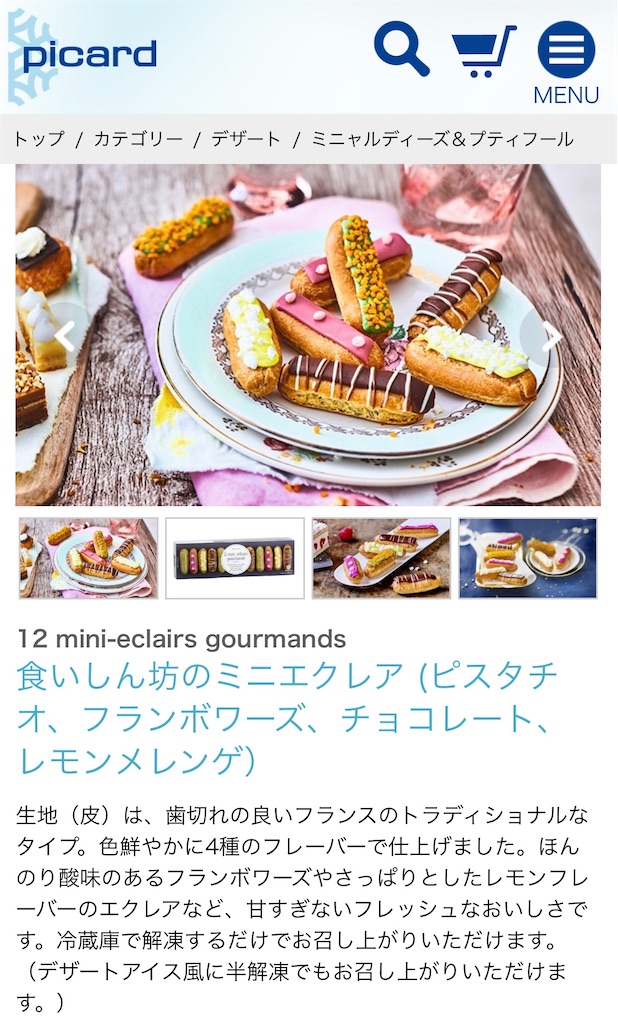Show next product image with right arrow

coord(552,335)
